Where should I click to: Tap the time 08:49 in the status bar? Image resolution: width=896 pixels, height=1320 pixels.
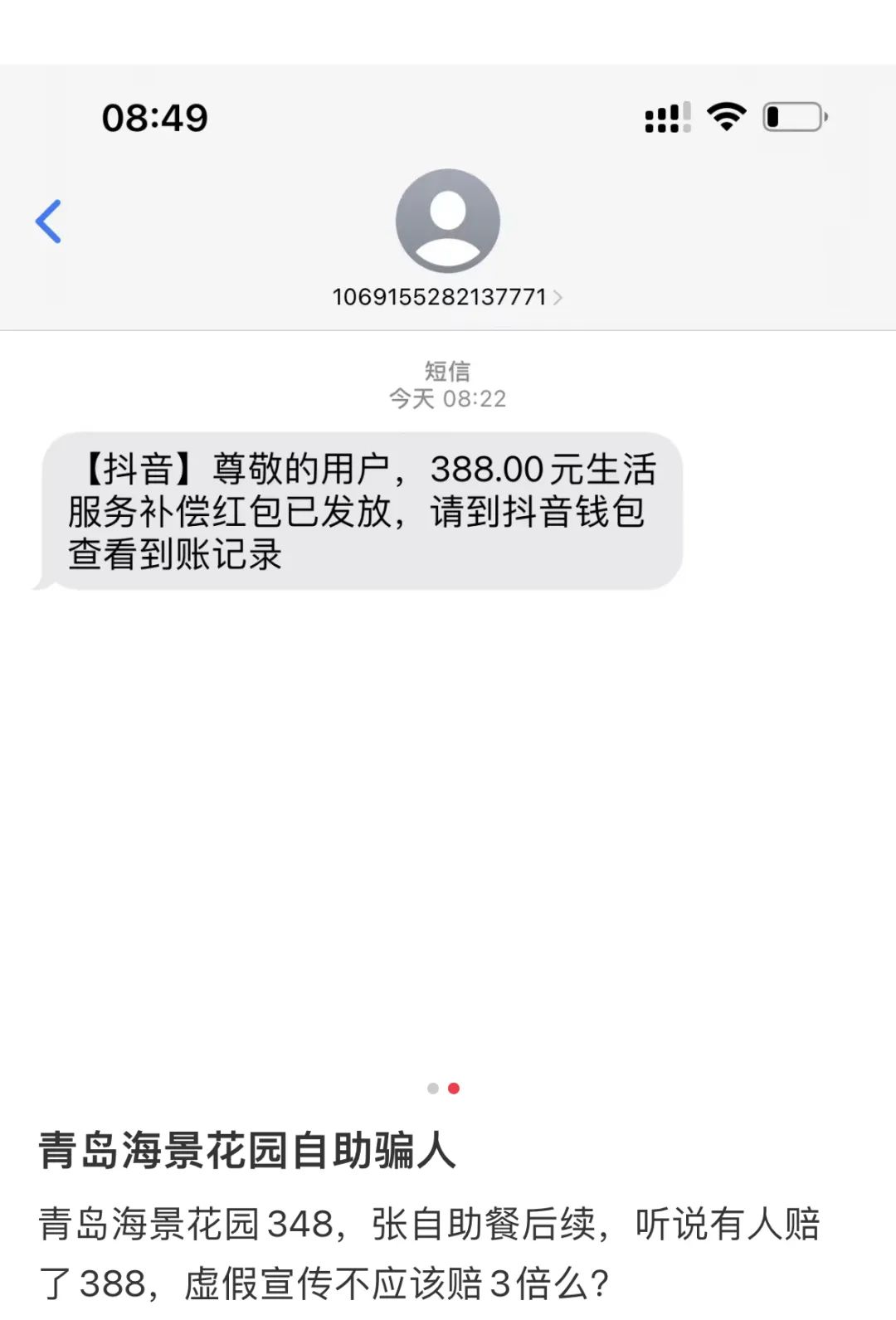(153, 117)
